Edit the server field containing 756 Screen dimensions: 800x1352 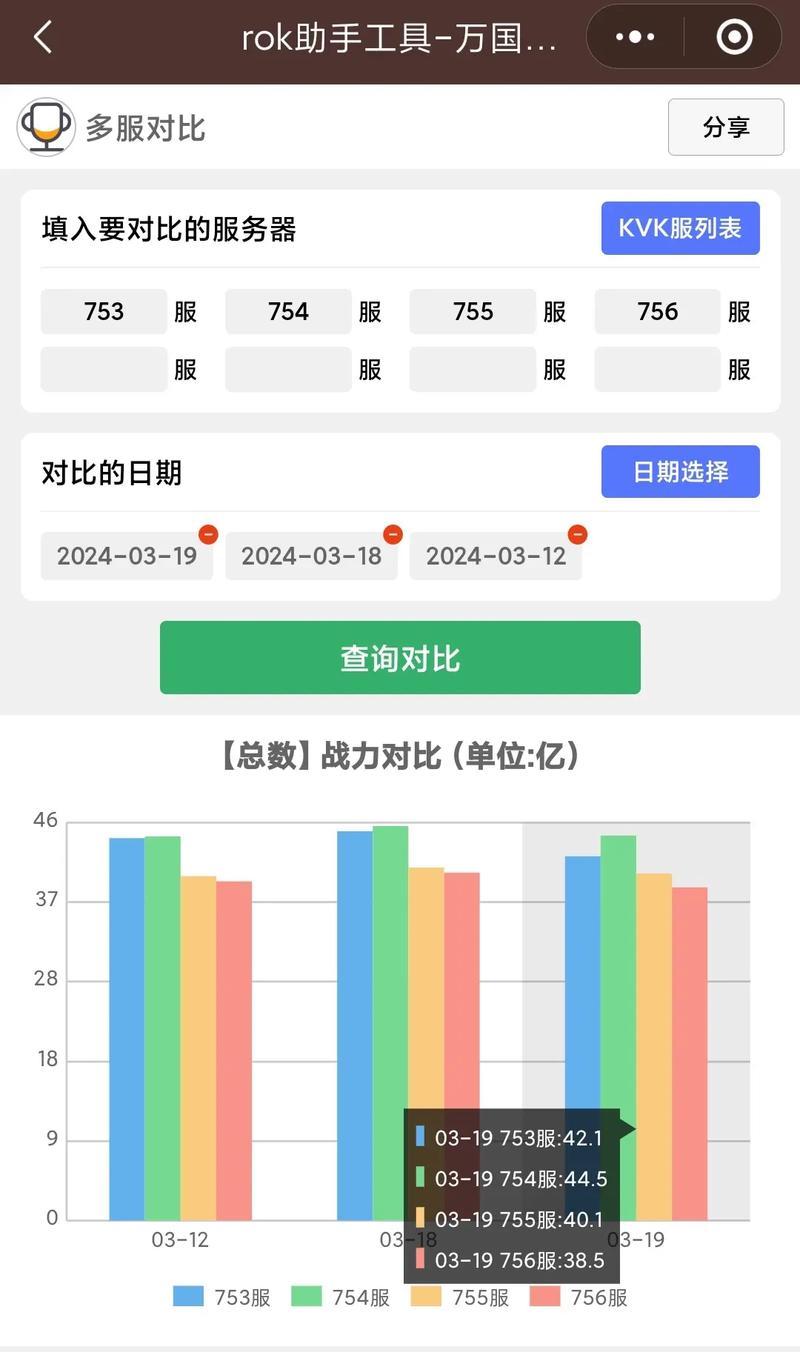657,312
